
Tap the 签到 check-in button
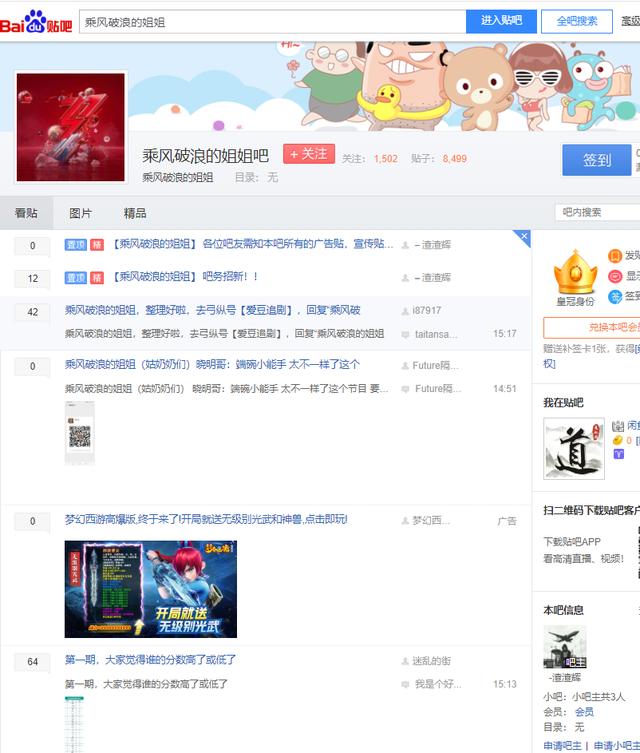(x=596, y=160)
